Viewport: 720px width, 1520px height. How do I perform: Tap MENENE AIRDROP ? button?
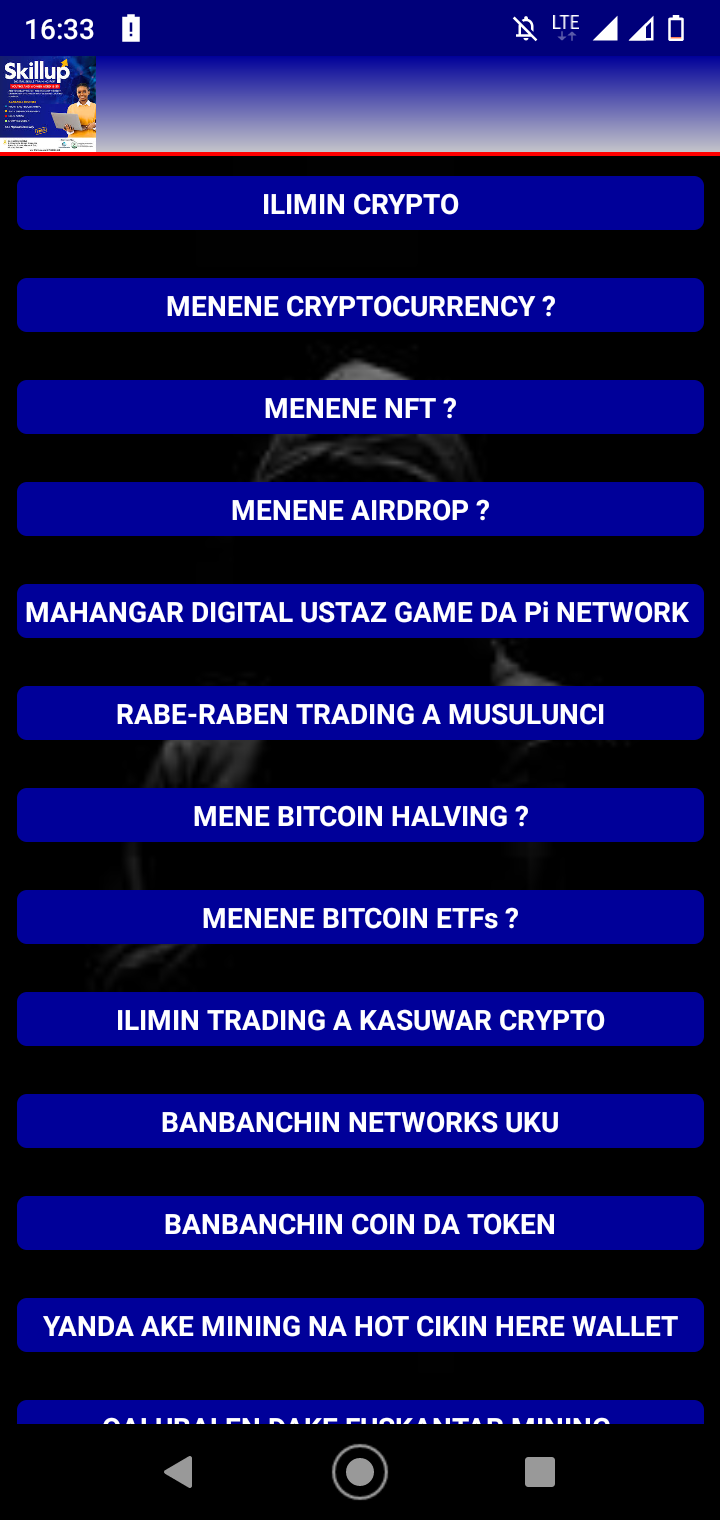[x=360, y=510]
